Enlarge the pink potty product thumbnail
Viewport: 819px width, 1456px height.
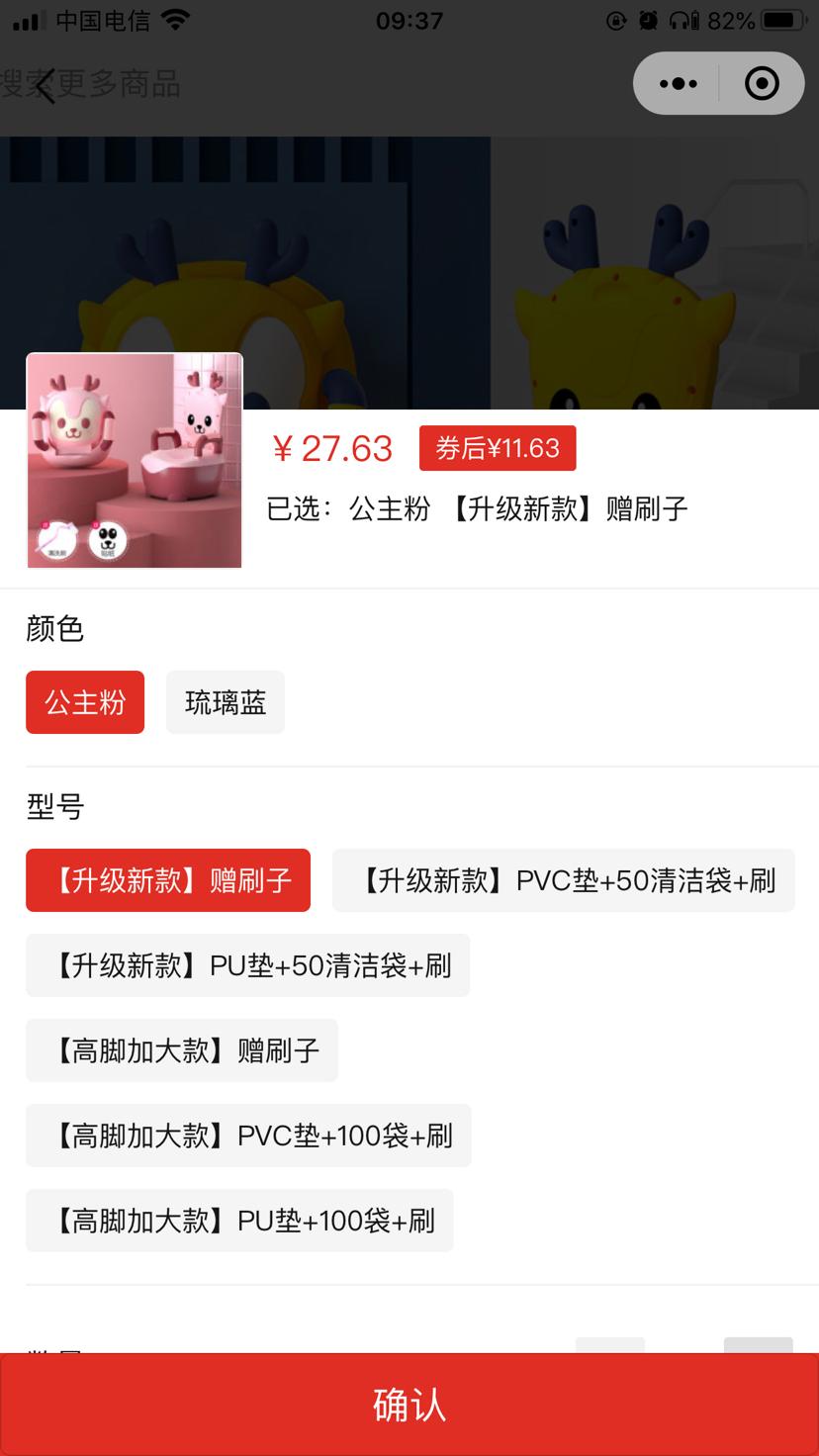coord(135,461)
